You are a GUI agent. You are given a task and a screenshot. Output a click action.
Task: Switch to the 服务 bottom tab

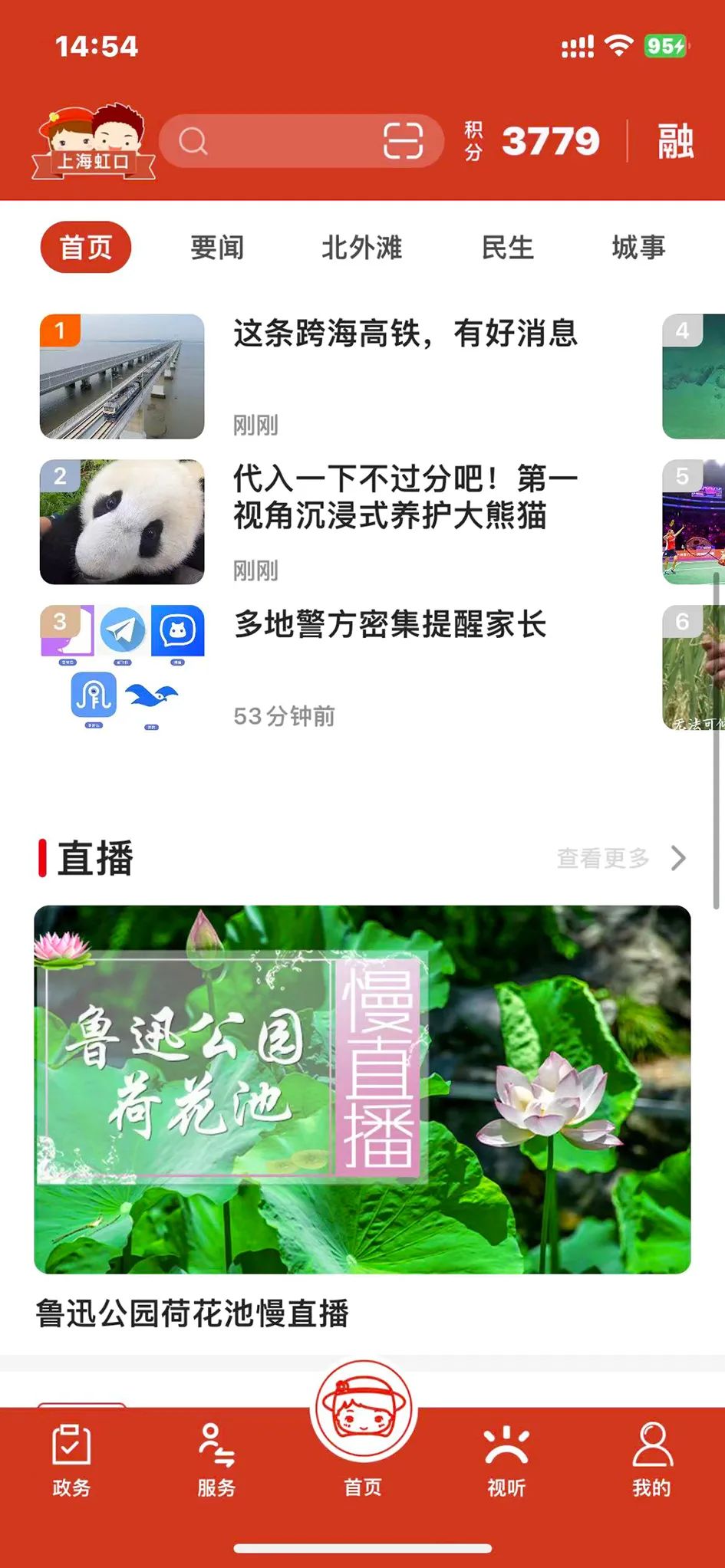[216, 1461]
